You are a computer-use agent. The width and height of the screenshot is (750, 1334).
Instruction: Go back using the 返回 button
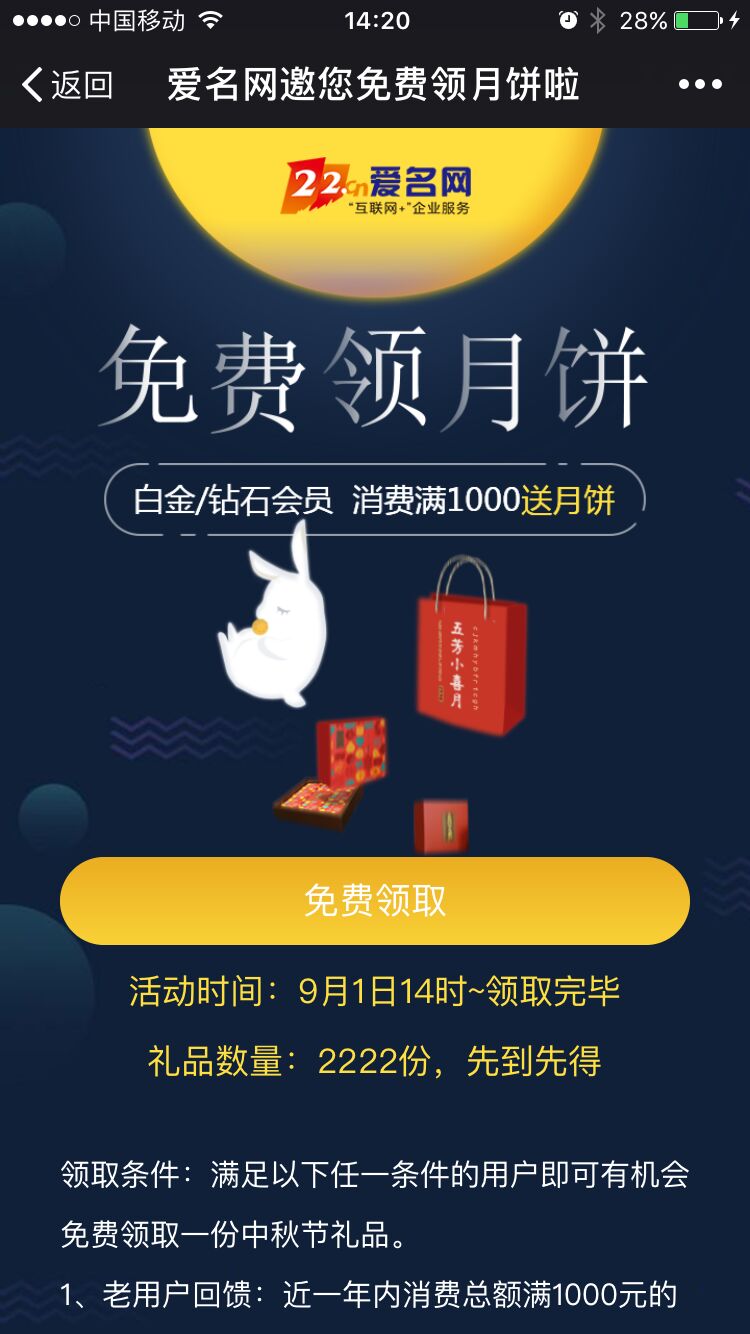click(x=67, y=85)
